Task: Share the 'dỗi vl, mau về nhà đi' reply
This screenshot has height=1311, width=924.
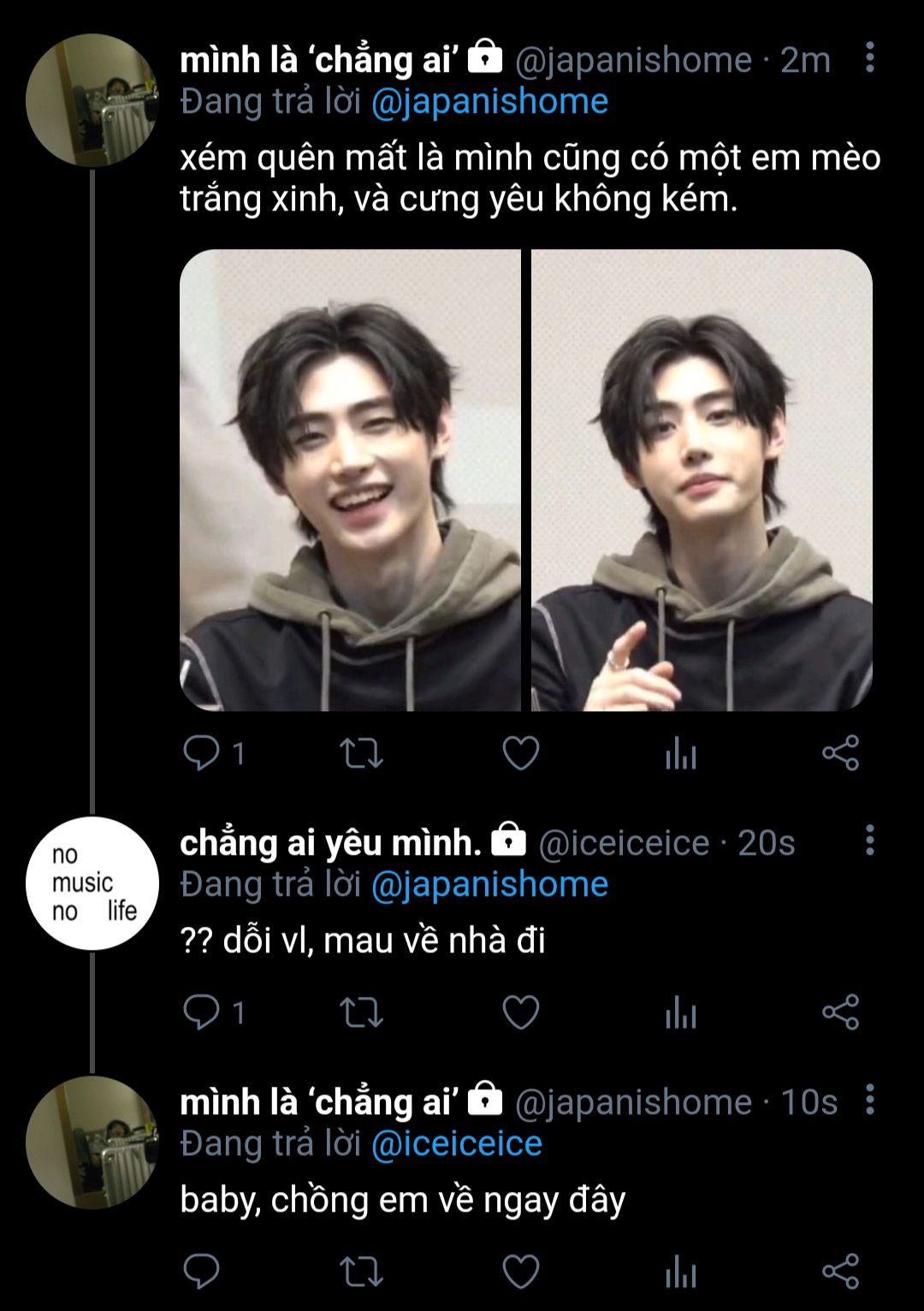Action: pos(840,1012)
